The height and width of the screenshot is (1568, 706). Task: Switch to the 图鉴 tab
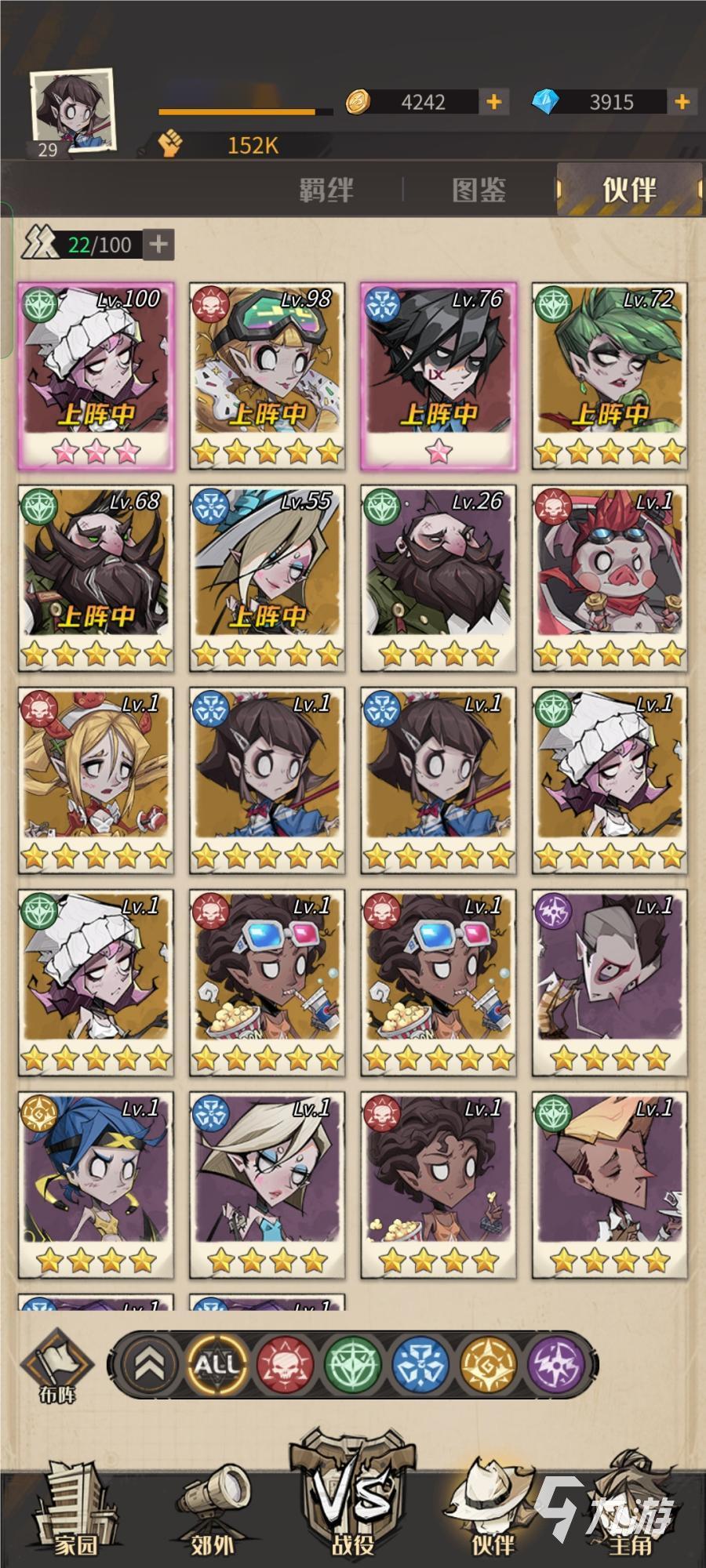479,190
